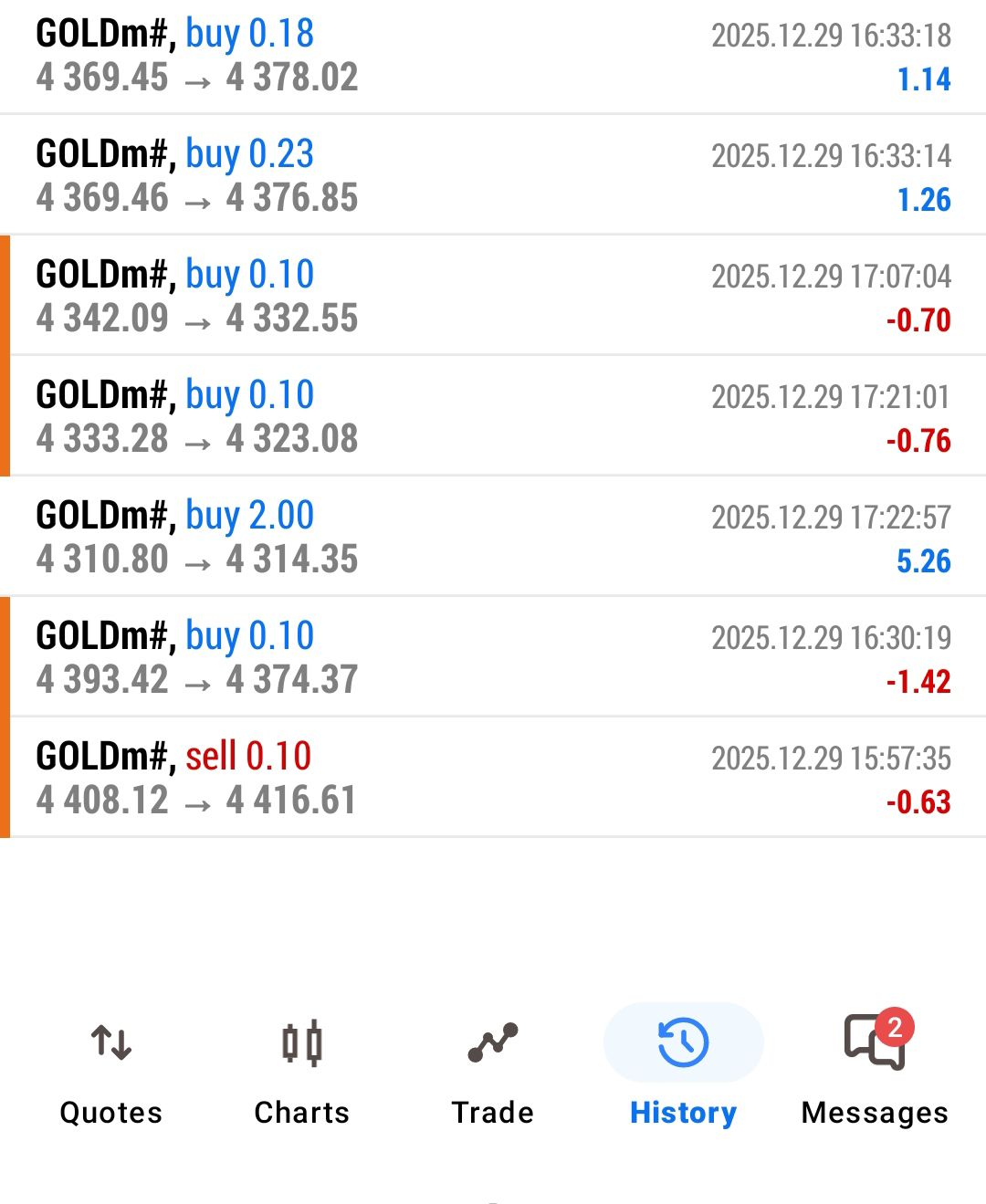View the trade closed at 16:30:19
Viewport: 986px width, 1204px height.
[x=493, y=657]
